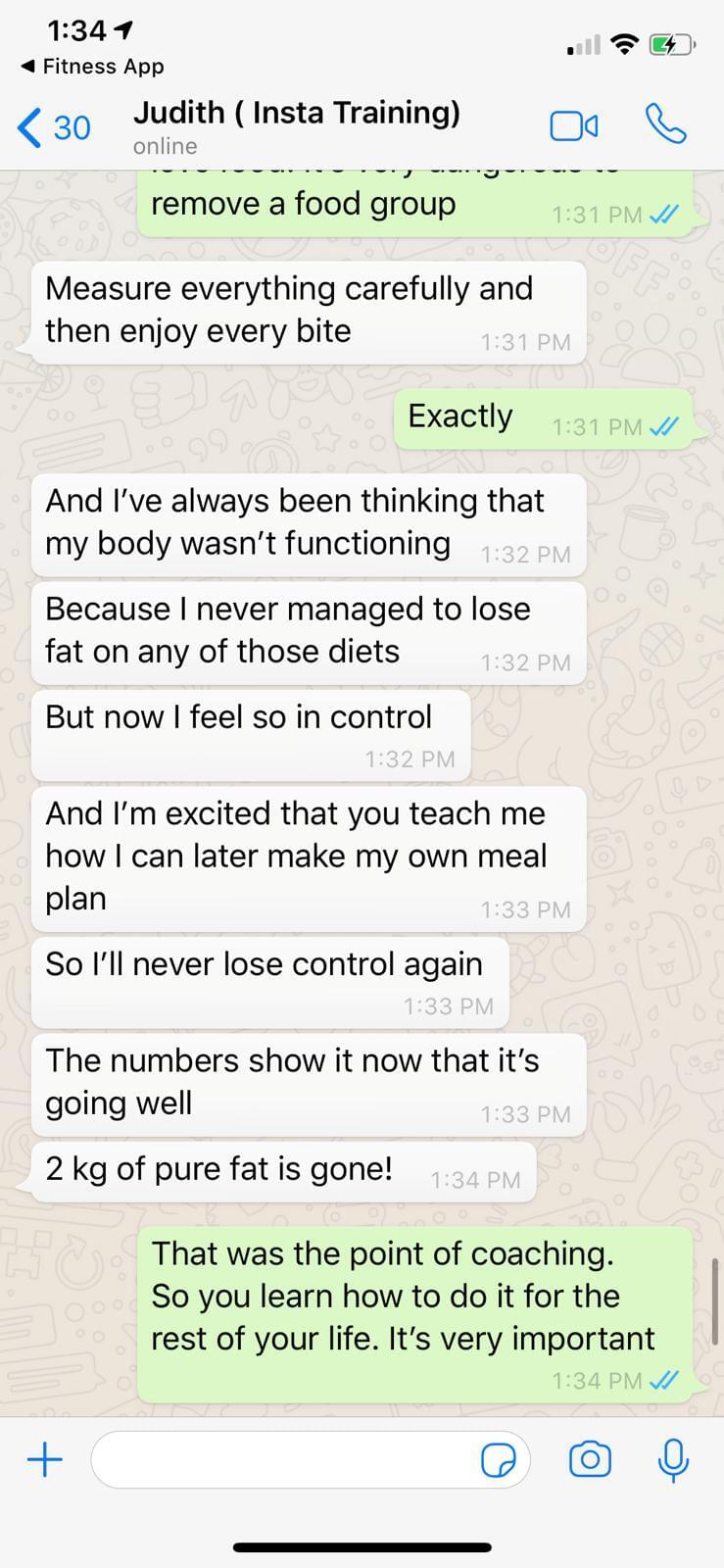Open the camera to send a photo
724x1568 pixels.
pos(590,1460)
